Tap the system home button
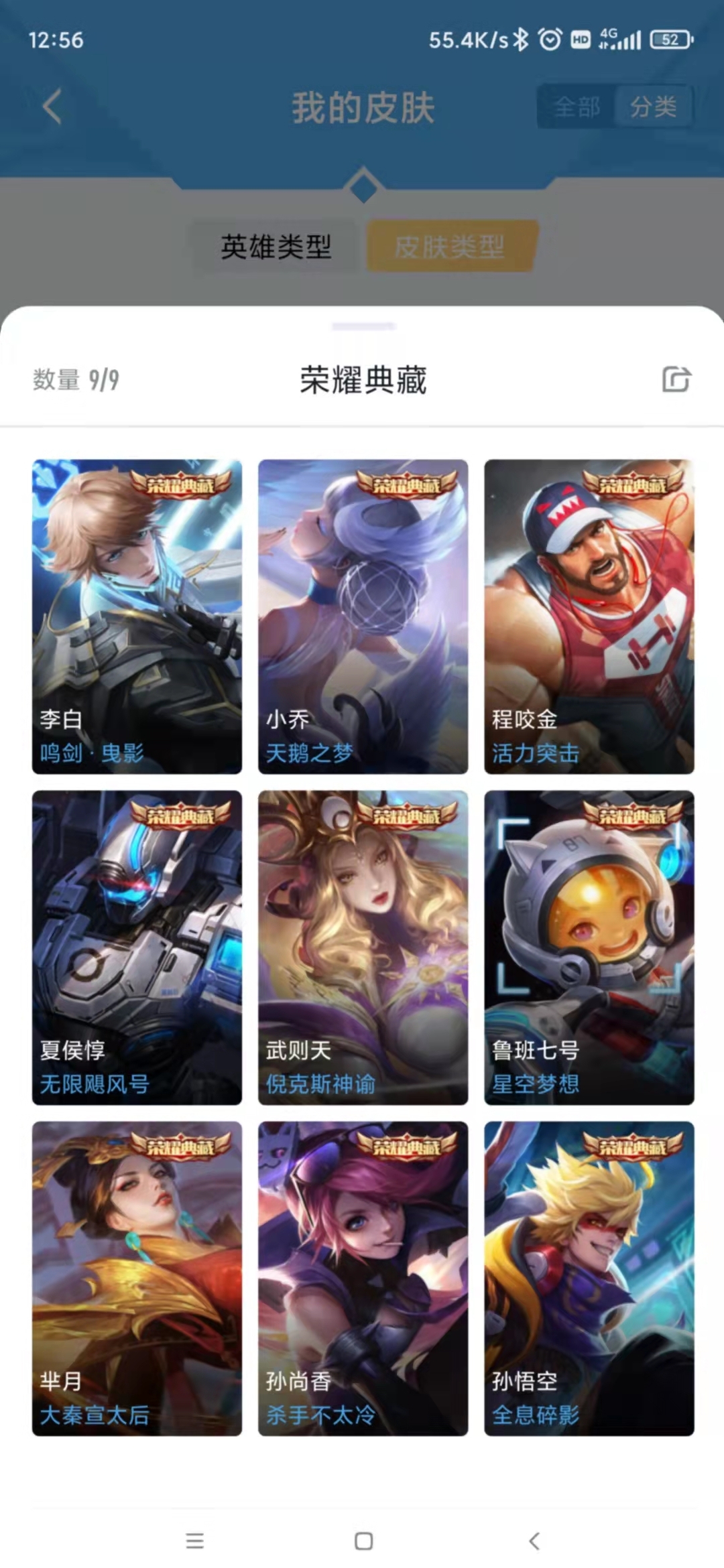The image size is (724, 1568). tap(363, 1541)
